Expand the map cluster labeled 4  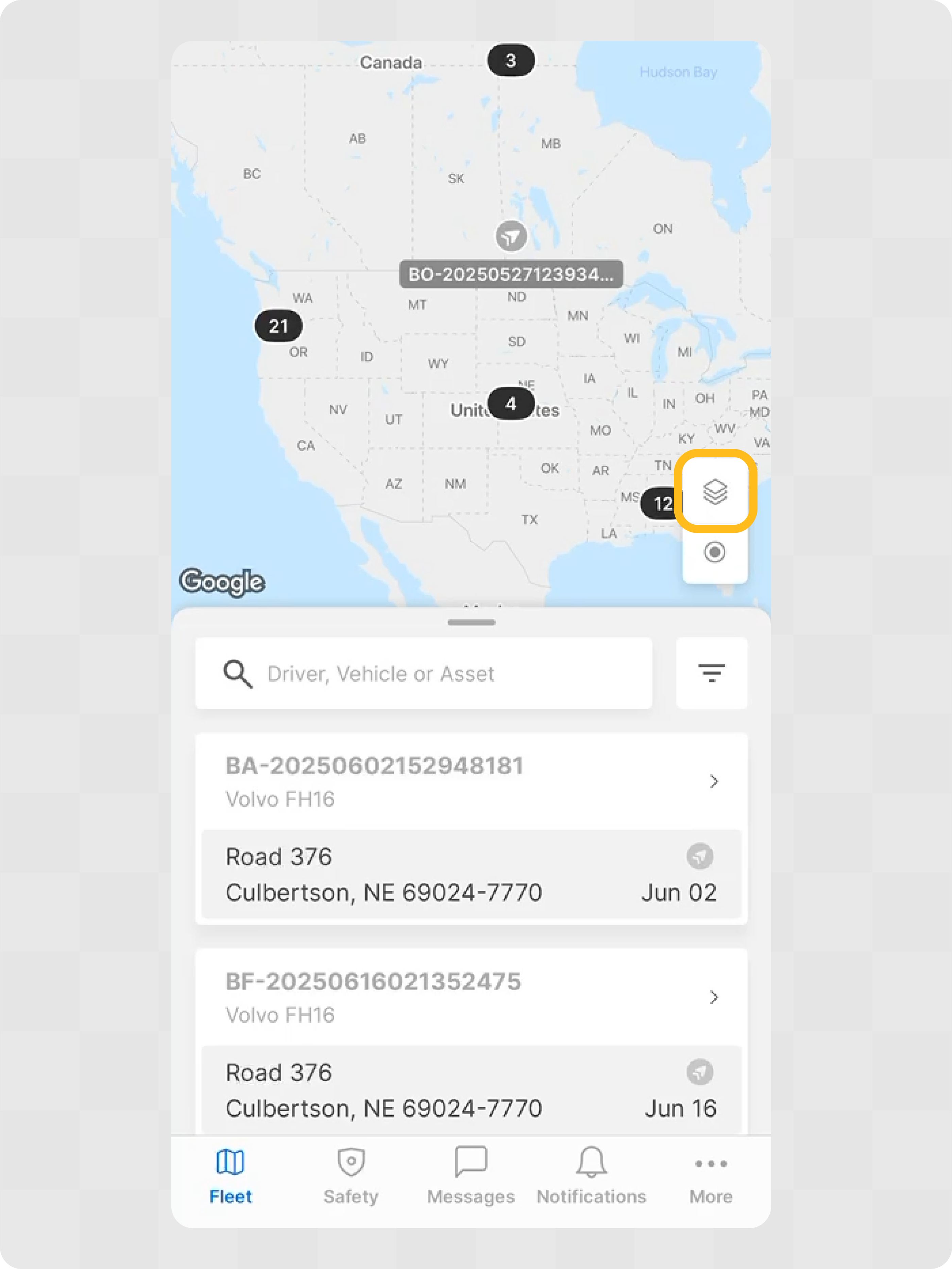click(510, 404)
